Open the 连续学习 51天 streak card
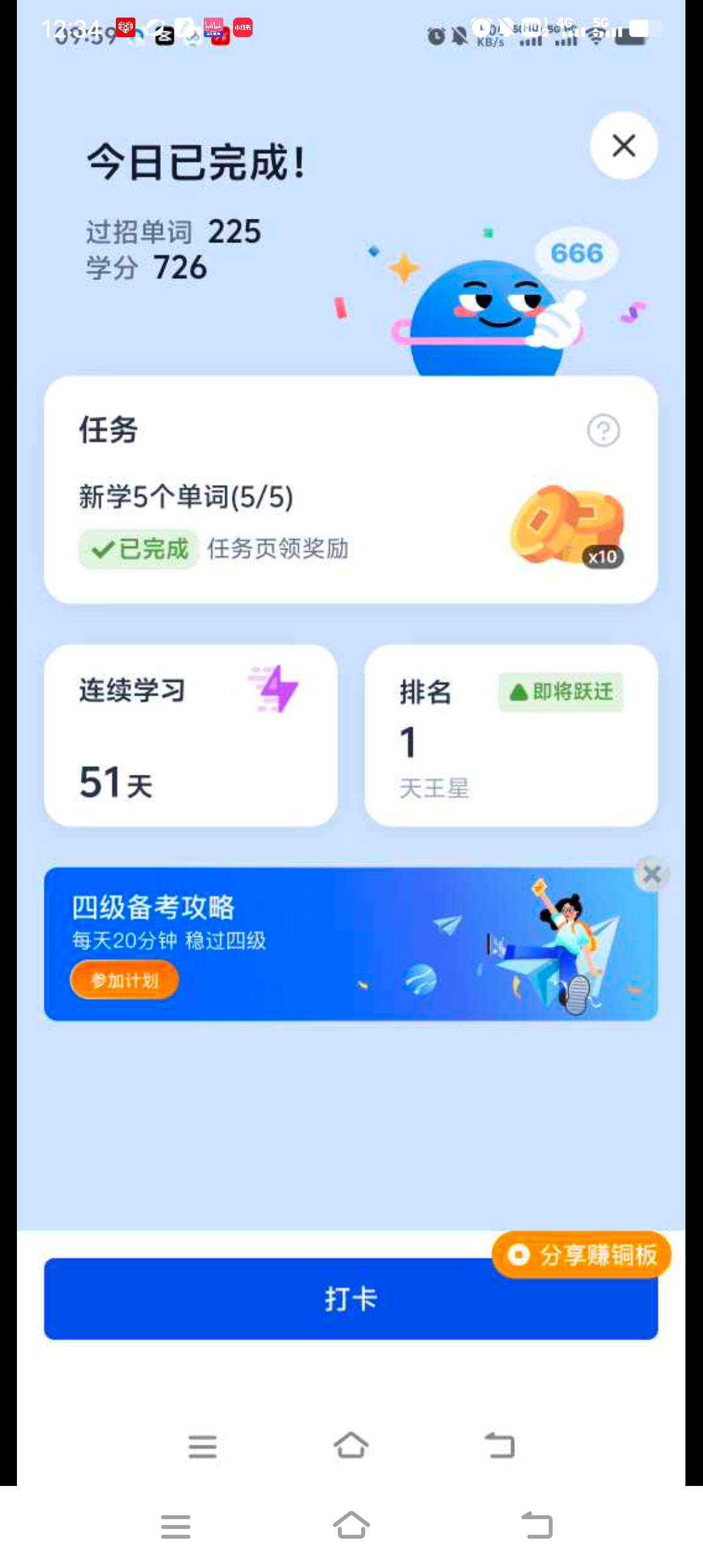This screenshot has height=1568, width=703. tap(191, 736)
